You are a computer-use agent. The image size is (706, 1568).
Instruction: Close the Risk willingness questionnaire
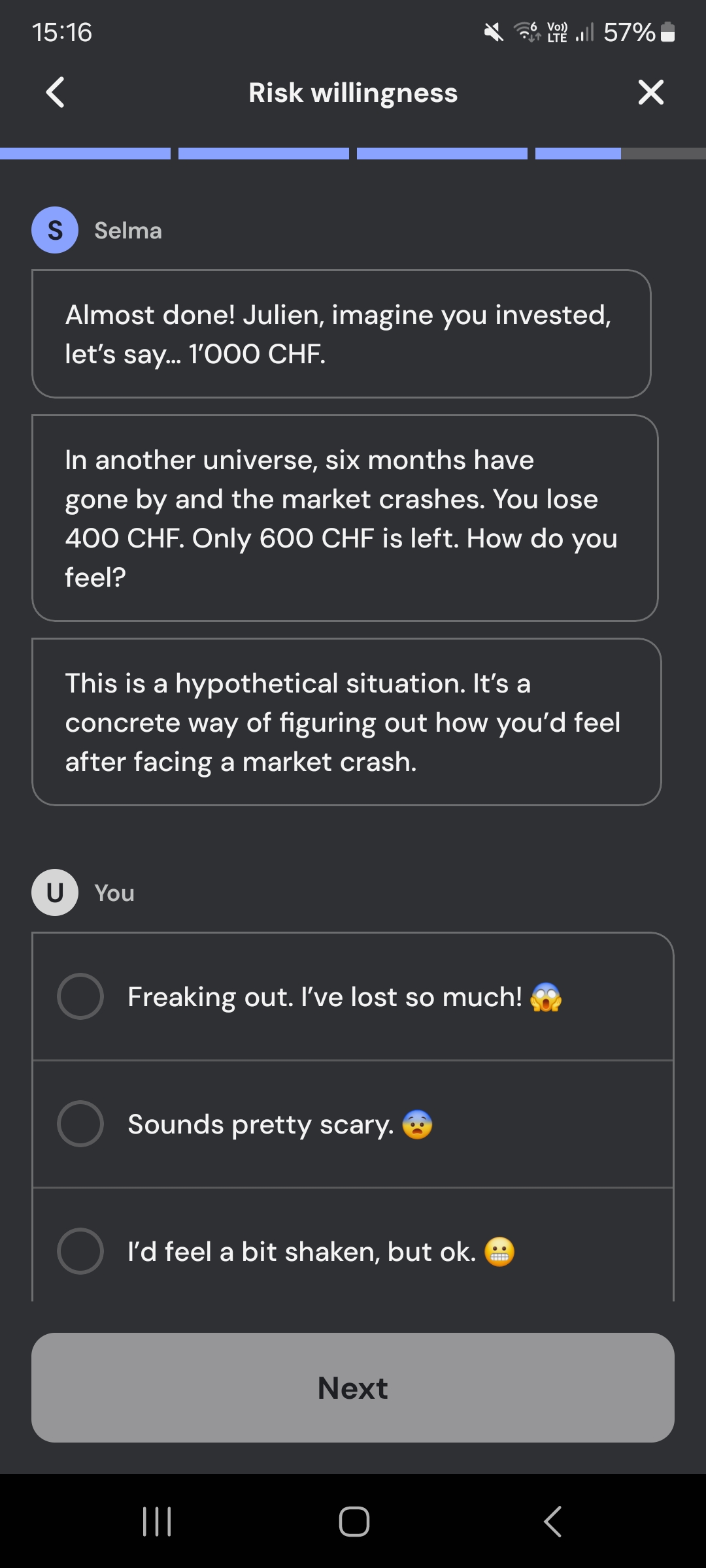(650, 92)
